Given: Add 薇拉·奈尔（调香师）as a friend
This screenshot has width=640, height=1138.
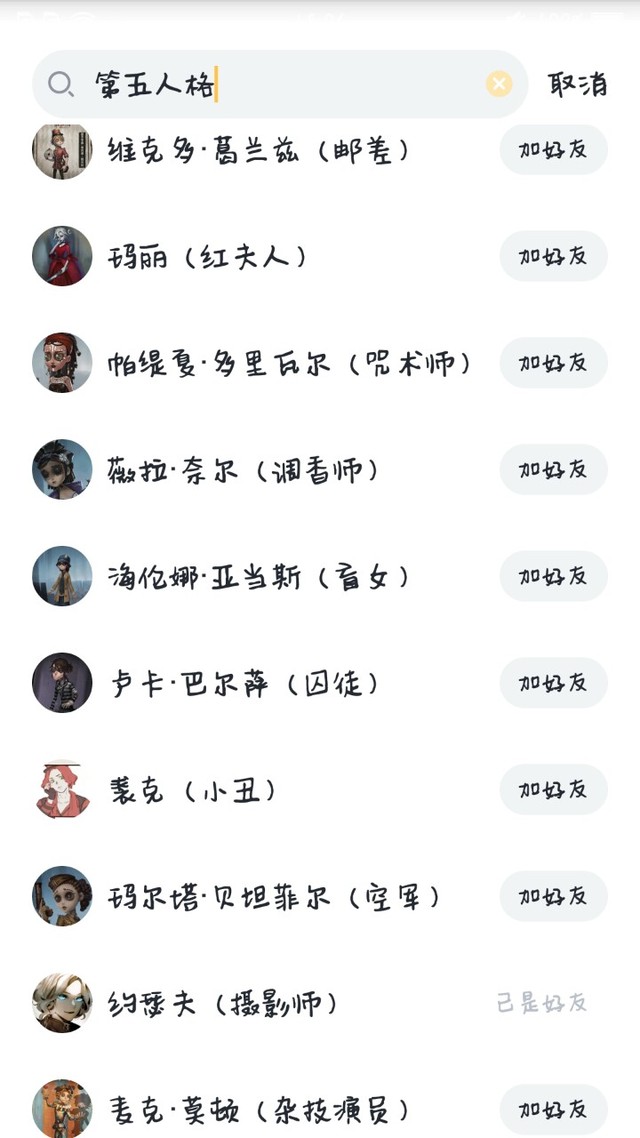Looking at the screenshot, I should tap(553, 469).
